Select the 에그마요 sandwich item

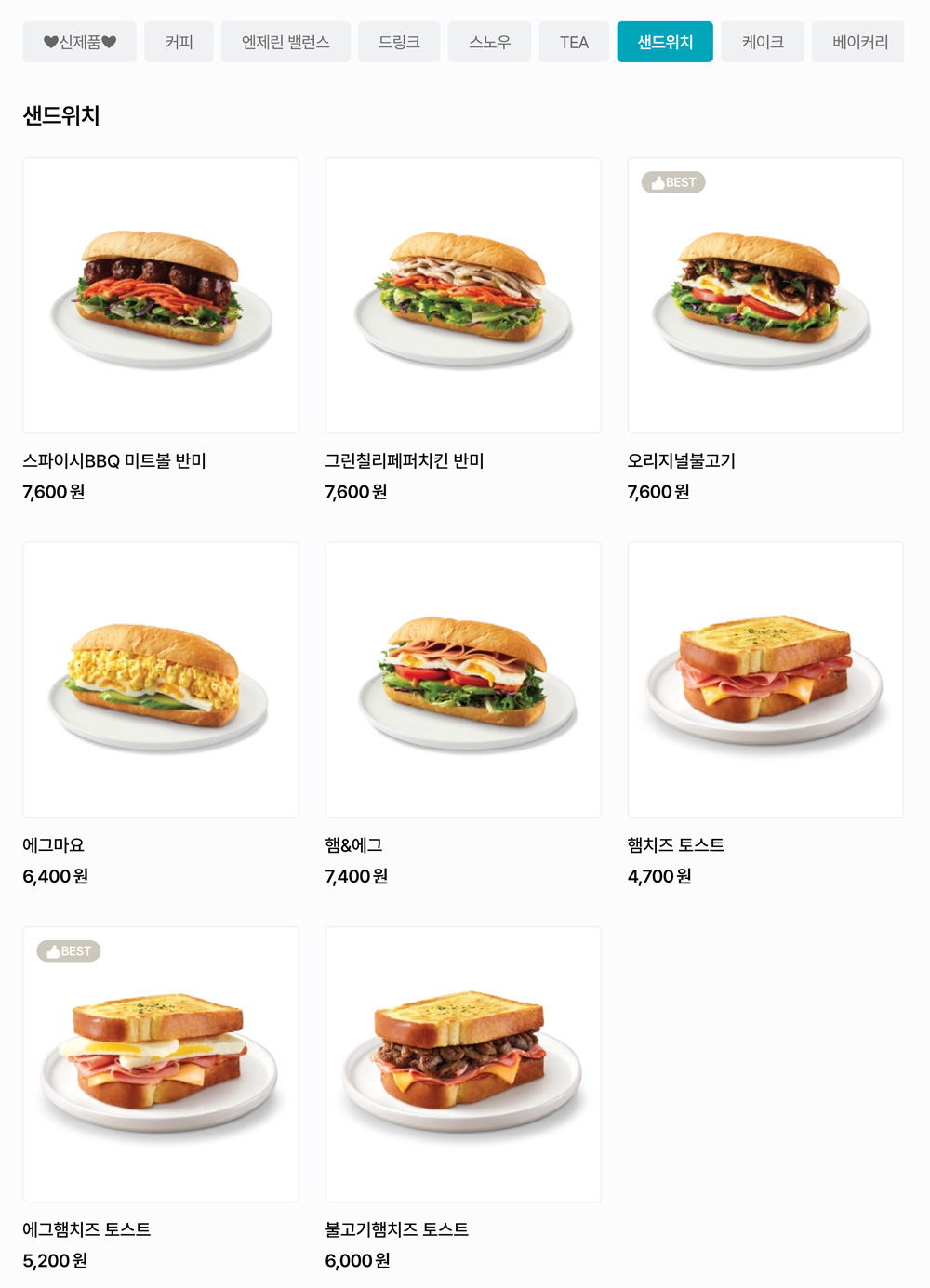click(161, 680)
